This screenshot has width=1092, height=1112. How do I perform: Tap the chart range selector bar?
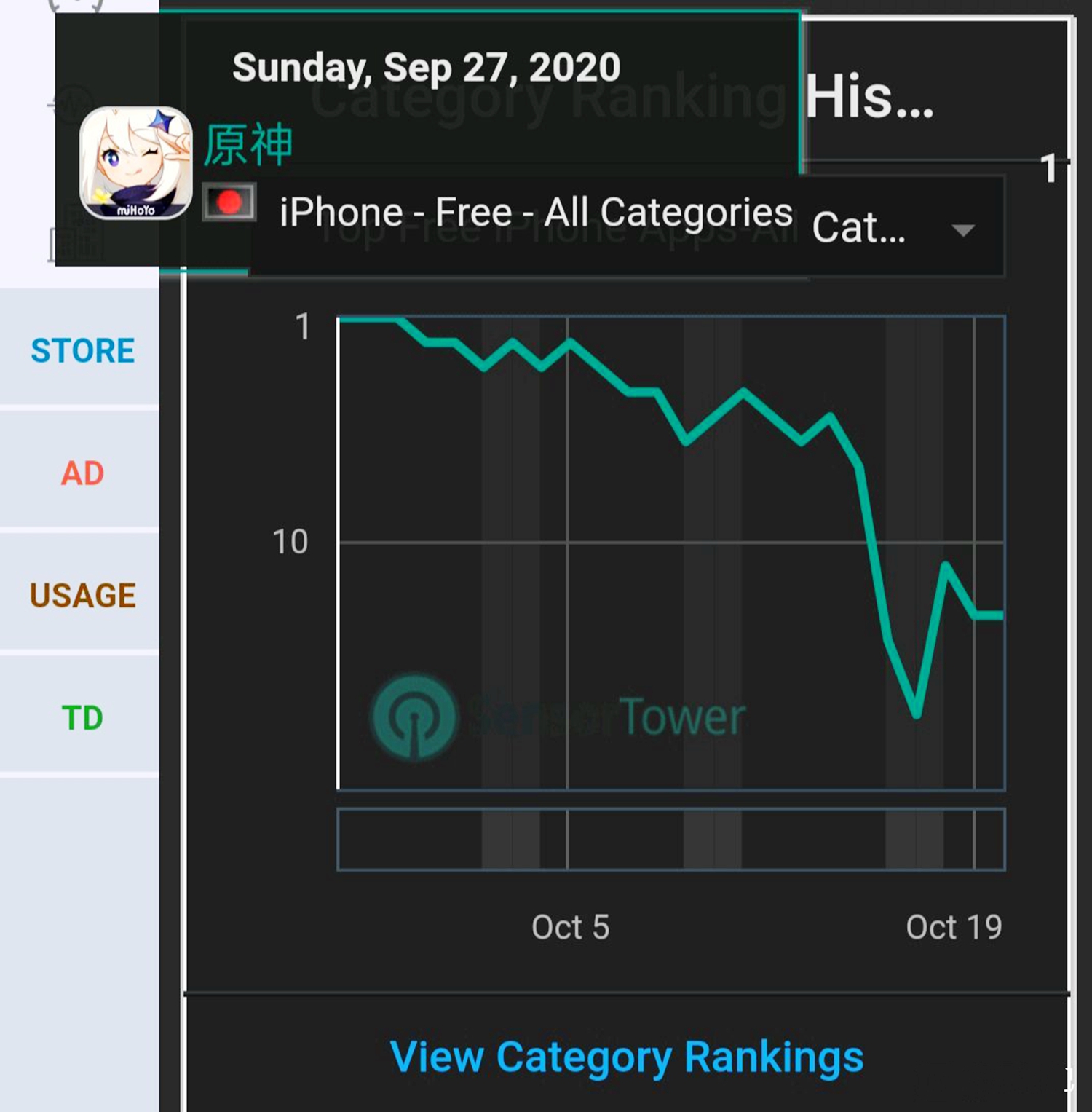click(670, 839)
